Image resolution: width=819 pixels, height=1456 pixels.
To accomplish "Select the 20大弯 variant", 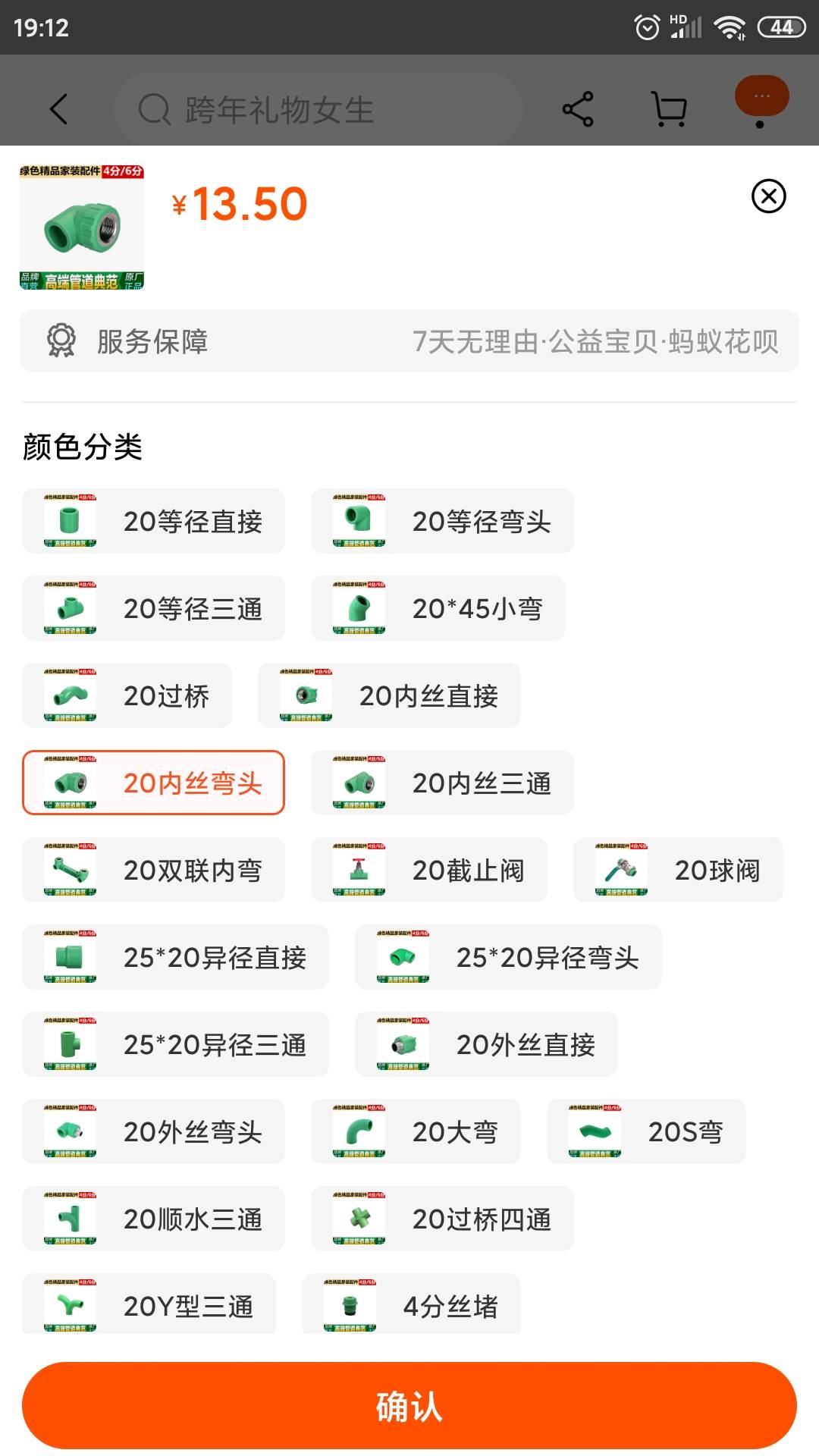I will (x=416, y=1131).
